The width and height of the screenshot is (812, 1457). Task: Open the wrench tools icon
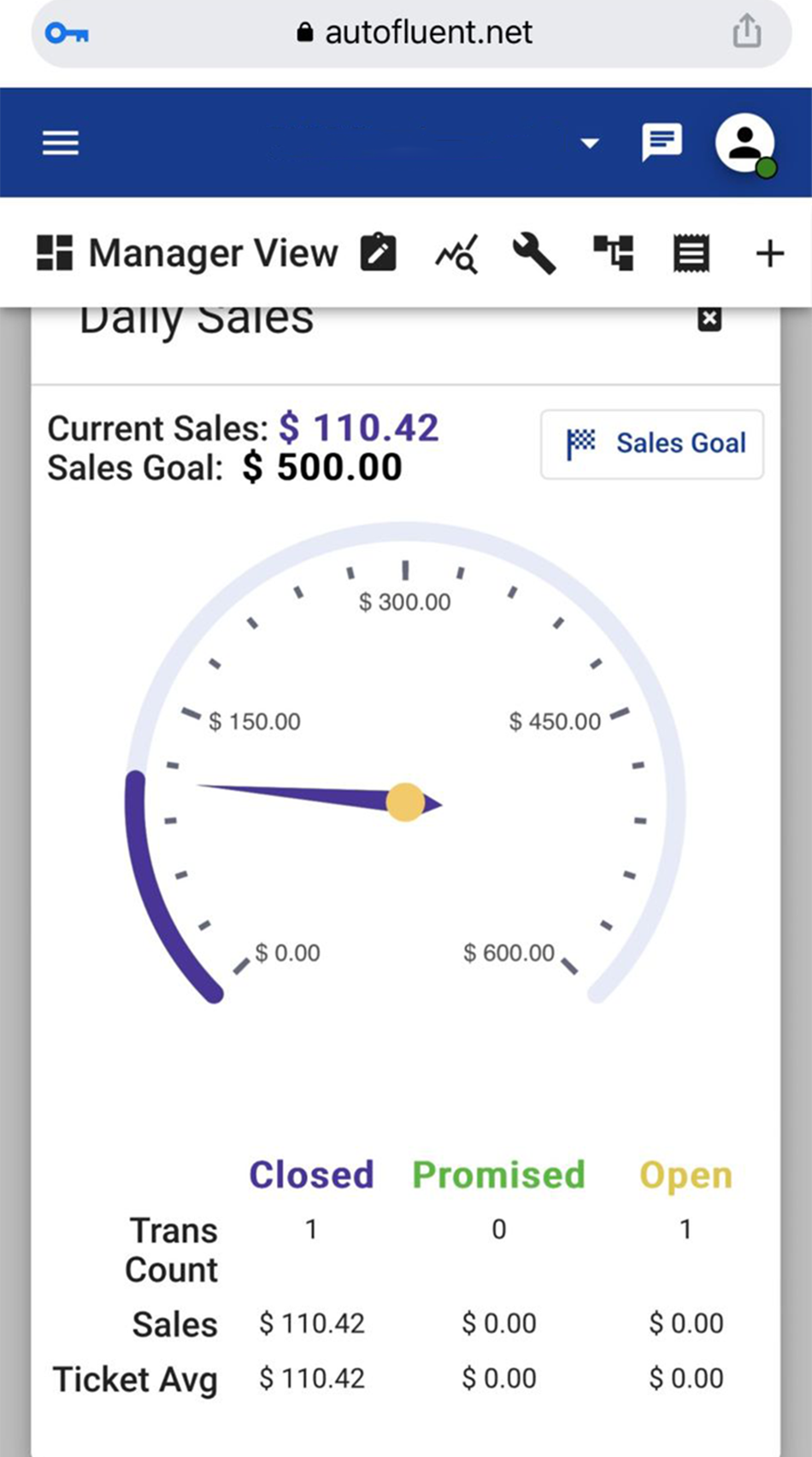[534, 254]
